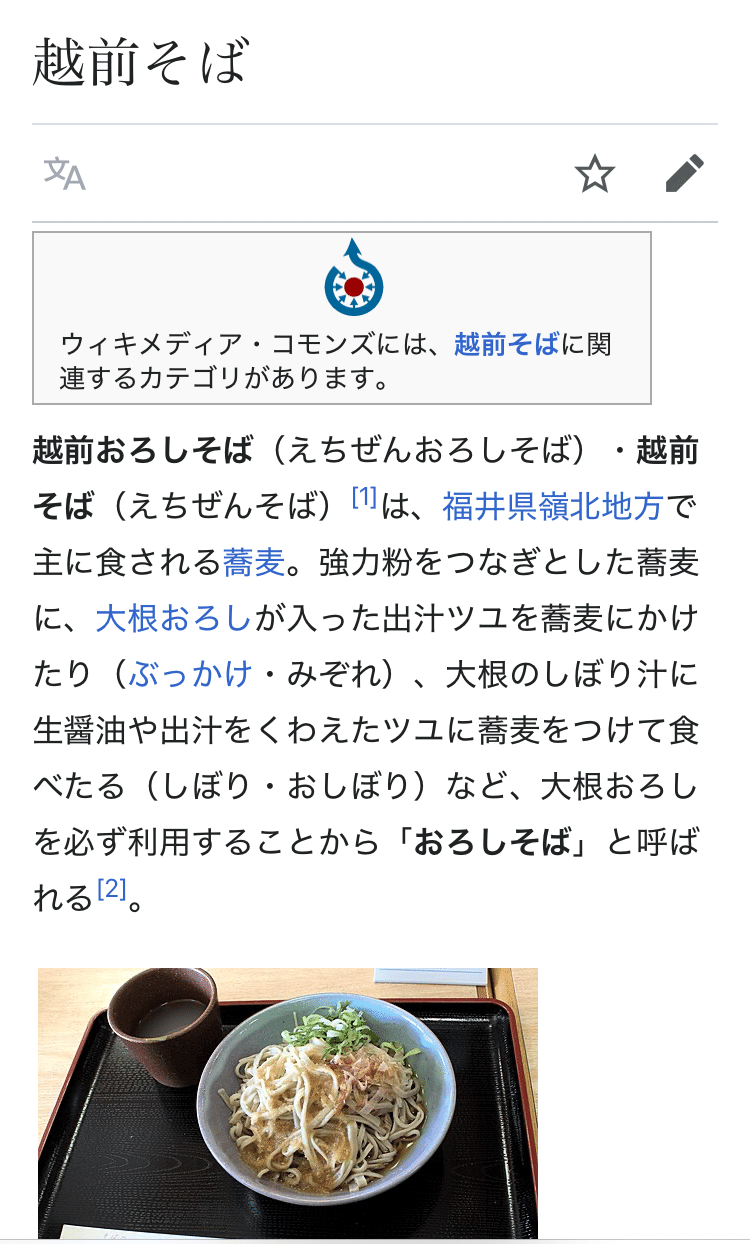Follow the 蕎麦 link

(x=254, y=563)
